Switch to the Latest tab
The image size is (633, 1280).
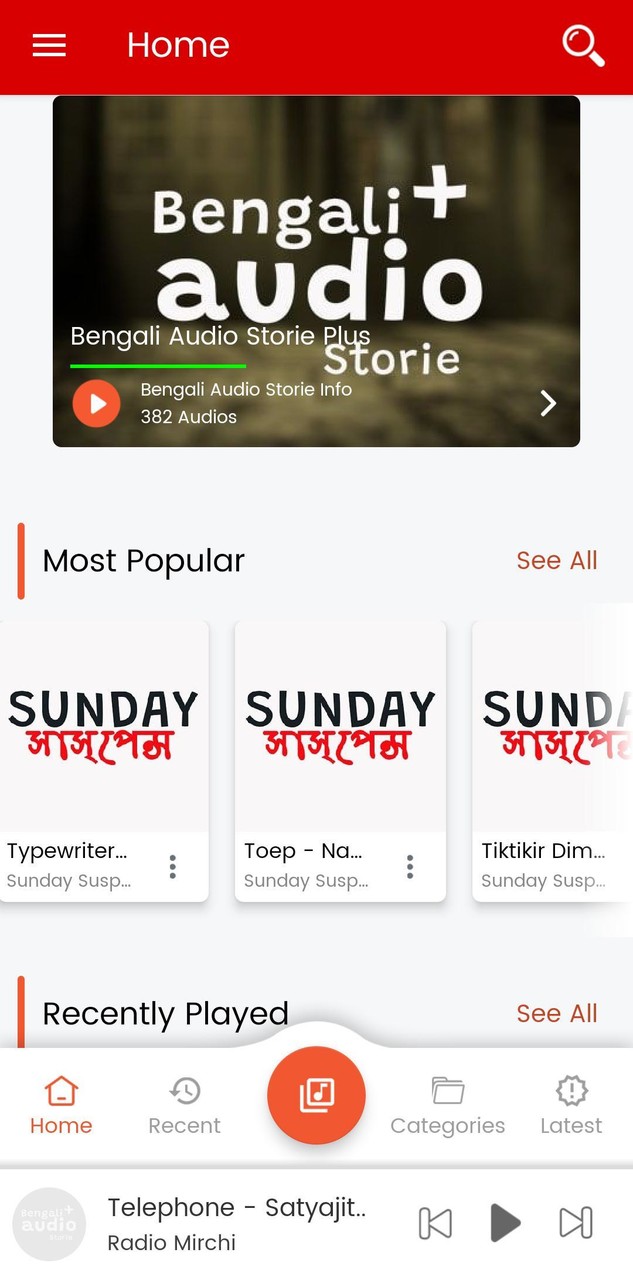coord(571,1105)
